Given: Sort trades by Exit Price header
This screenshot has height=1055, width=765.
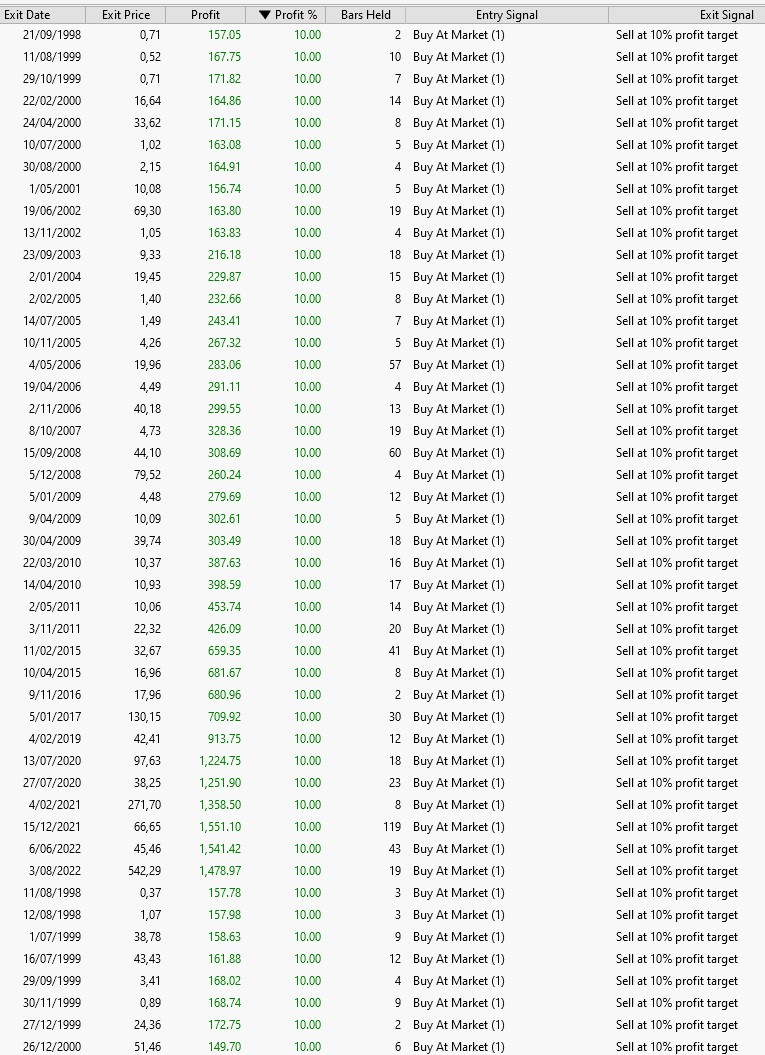Looking at the screenshot, I should click(125, 15).
